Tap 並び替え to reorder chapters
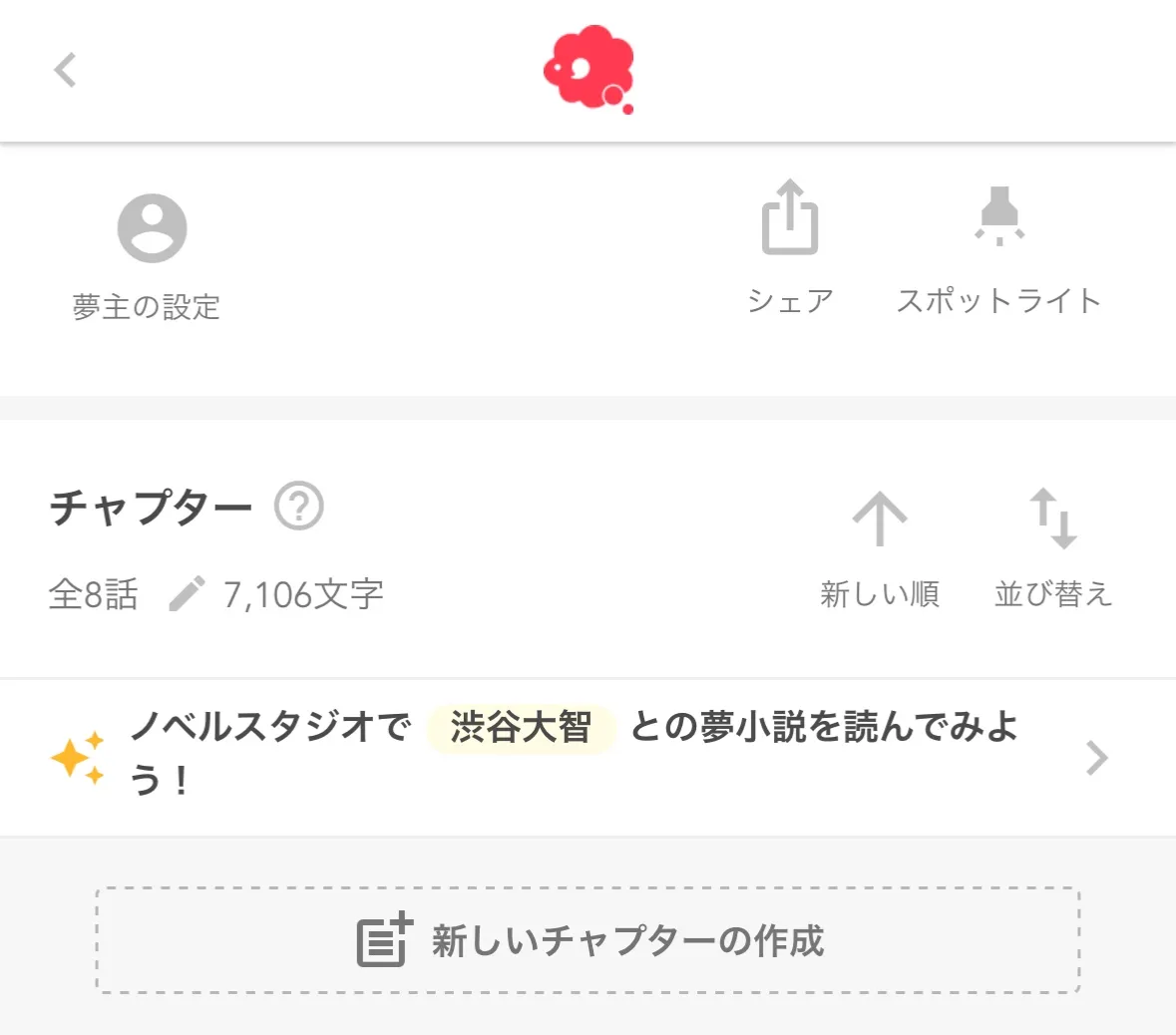This screenshot has height=1035, width=1176. [1053, 547]
